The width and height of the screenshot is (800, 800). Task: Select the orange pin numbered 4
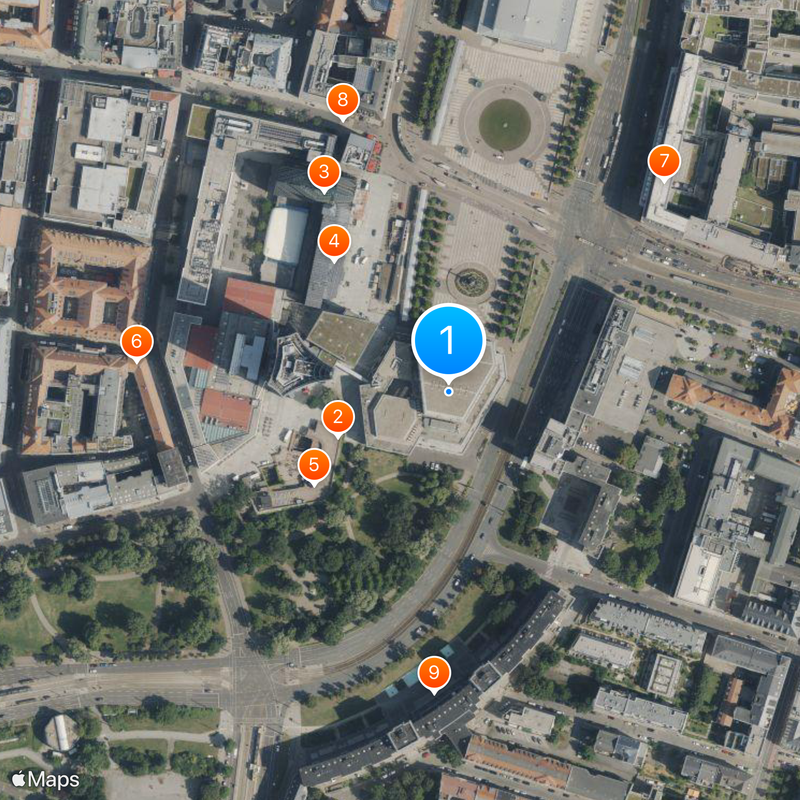pos(334,241)
